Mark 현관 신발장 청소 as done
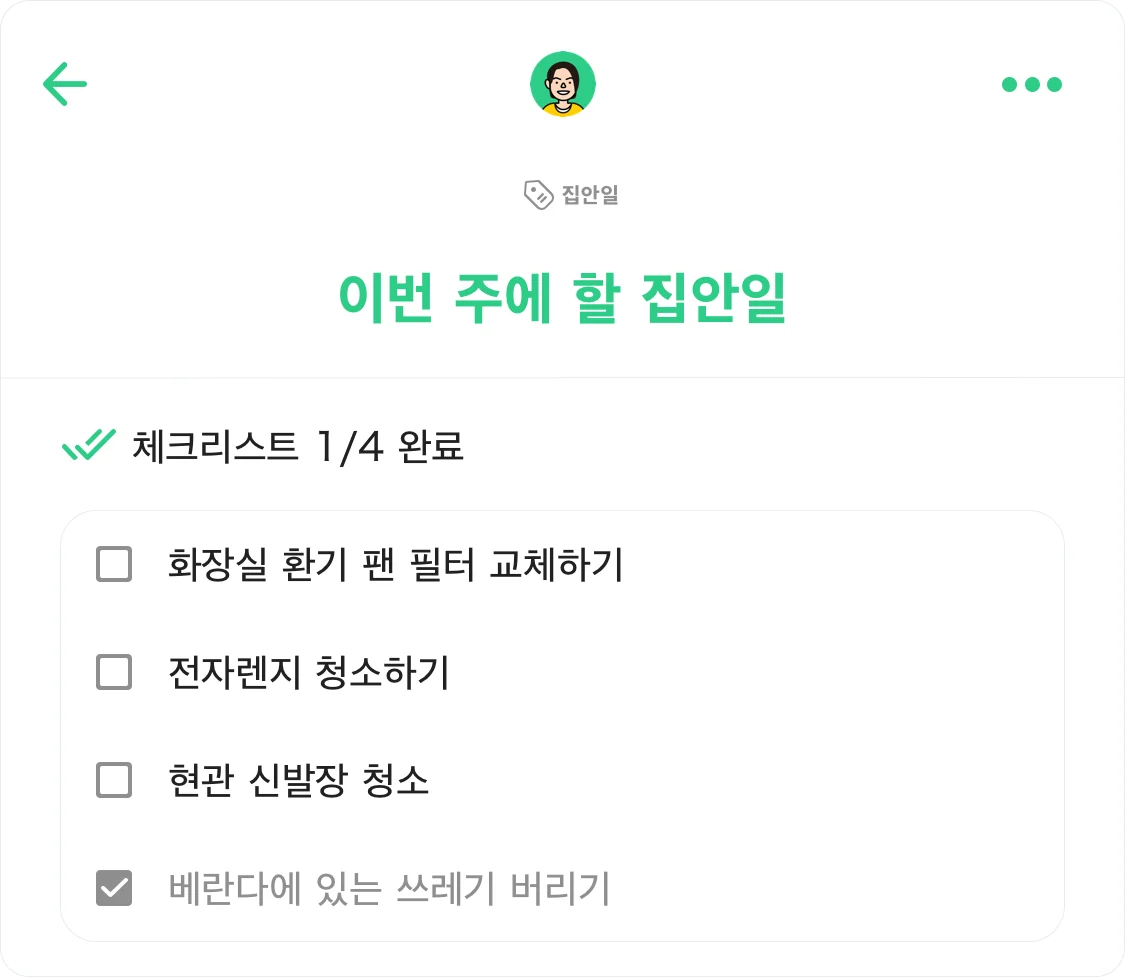 (x=114, y=780)
